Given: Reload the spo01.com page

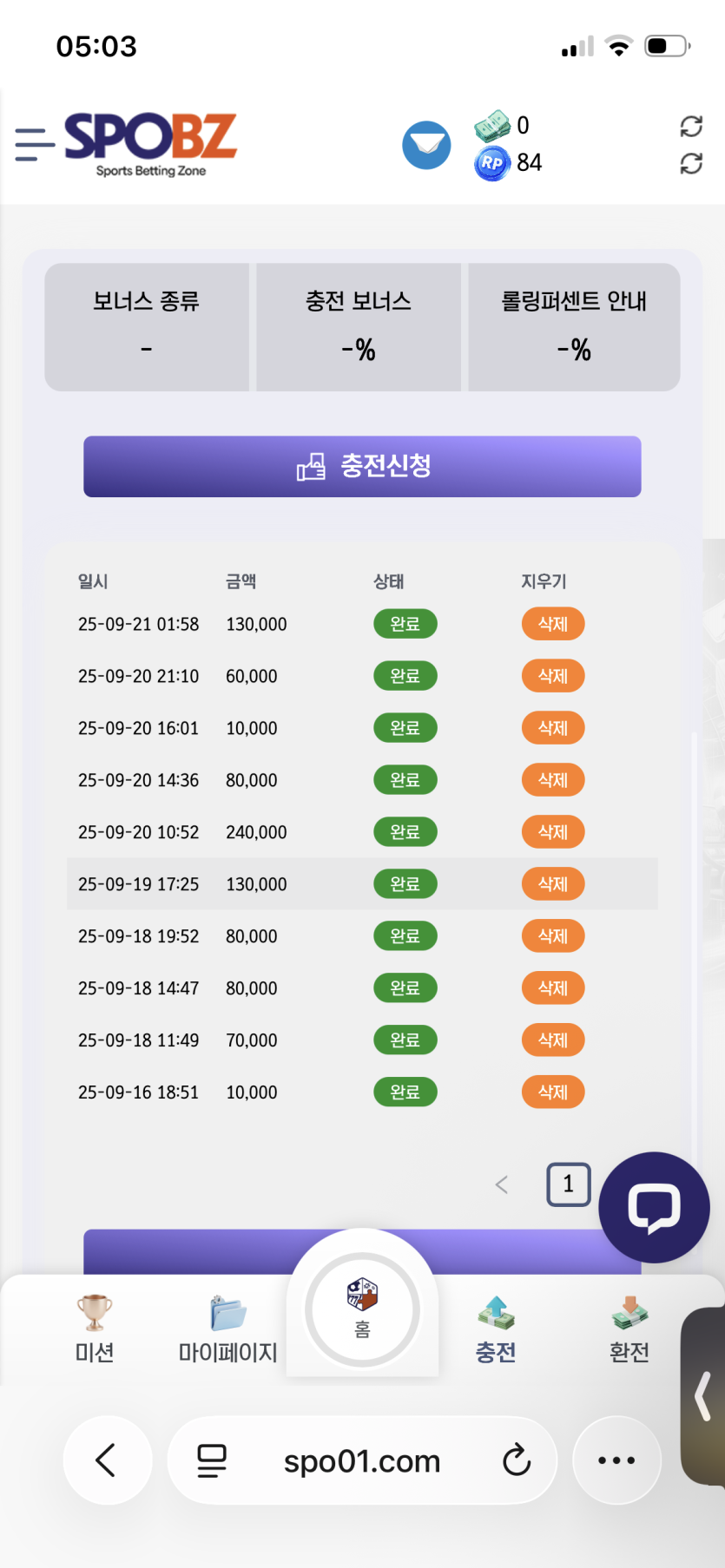Looking at the screenshot, I should 517,1460.
